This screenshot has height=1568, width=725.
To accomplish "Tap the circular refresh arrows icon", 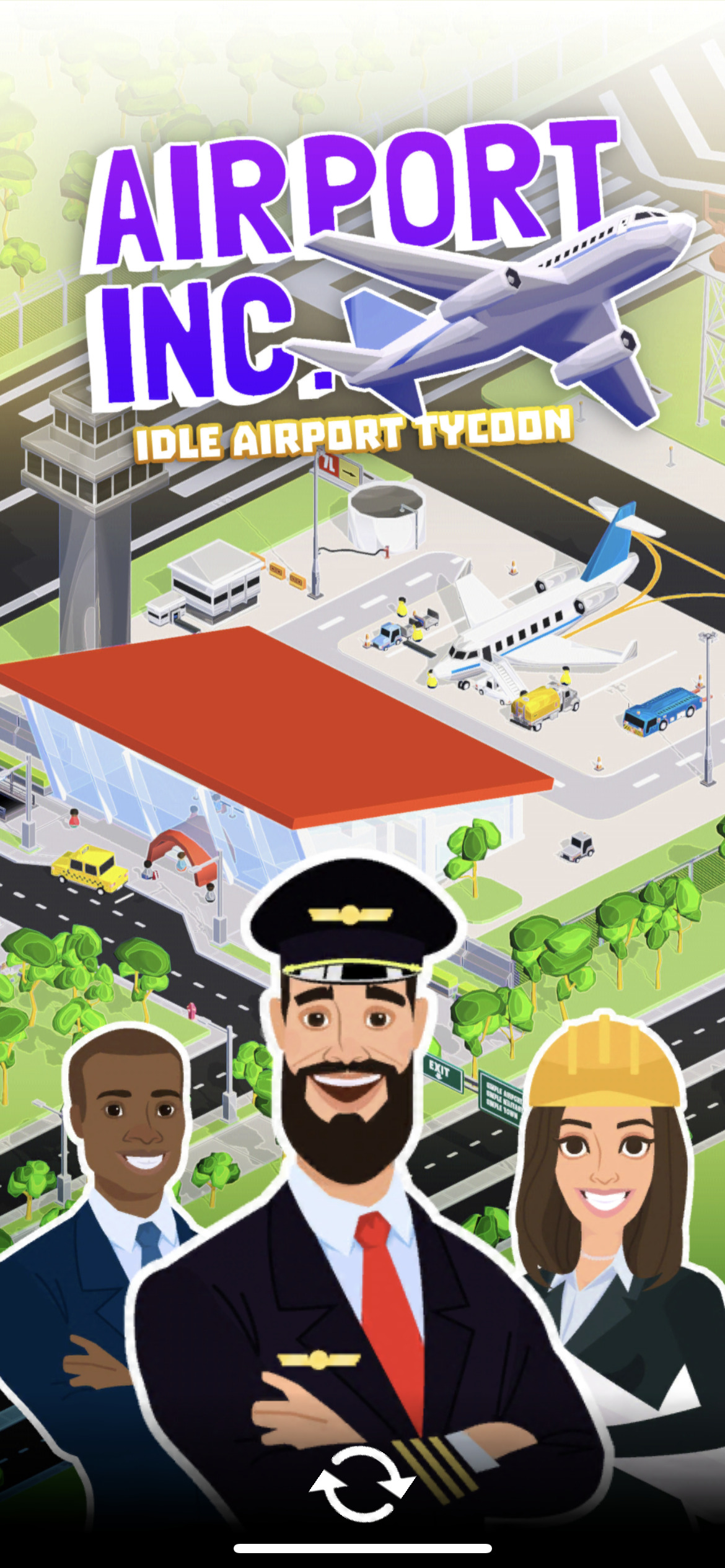I will (x=362, y=1483).
